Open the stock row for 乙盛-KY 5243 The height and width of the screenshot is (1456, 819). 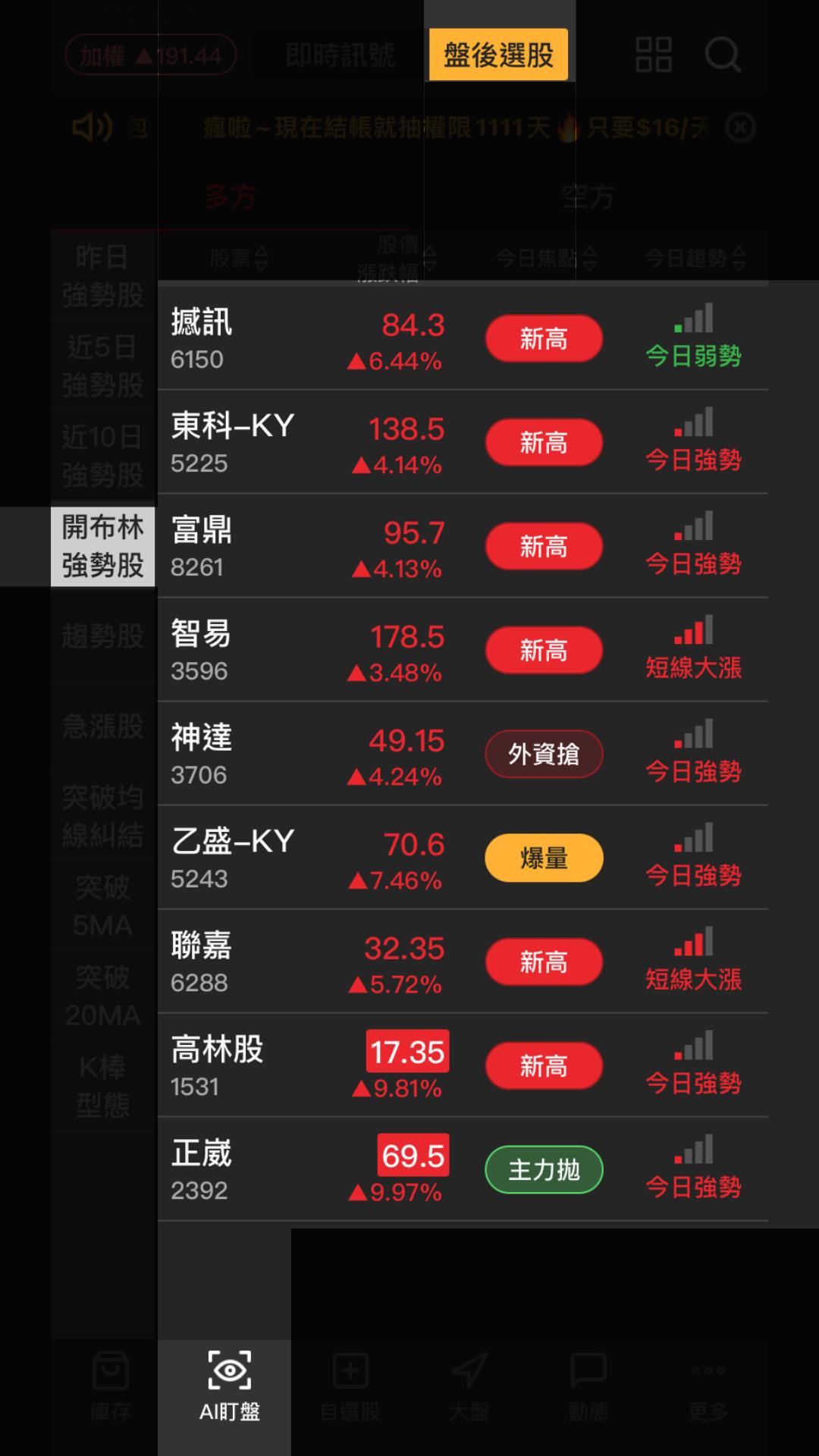point(463,858)
